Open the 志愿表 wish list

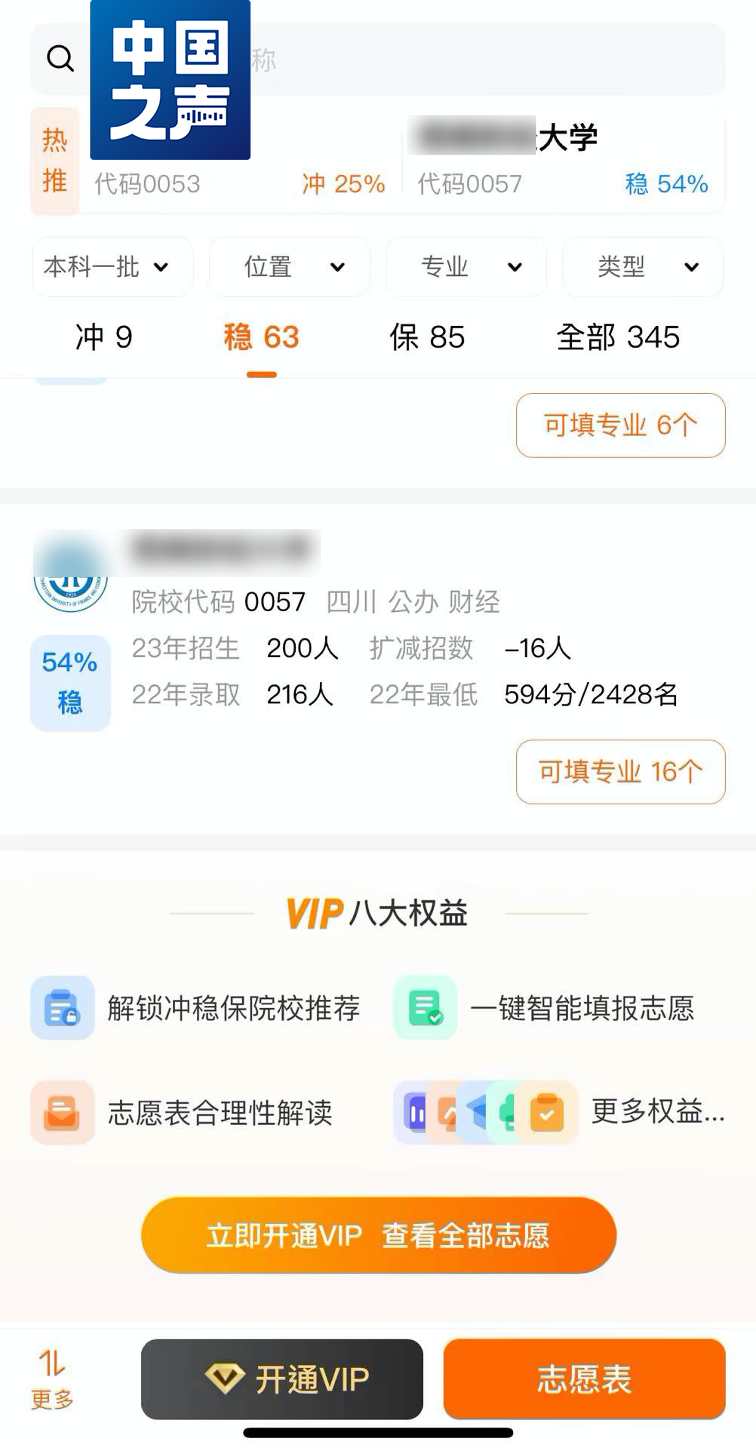[x=584, y=1380]
